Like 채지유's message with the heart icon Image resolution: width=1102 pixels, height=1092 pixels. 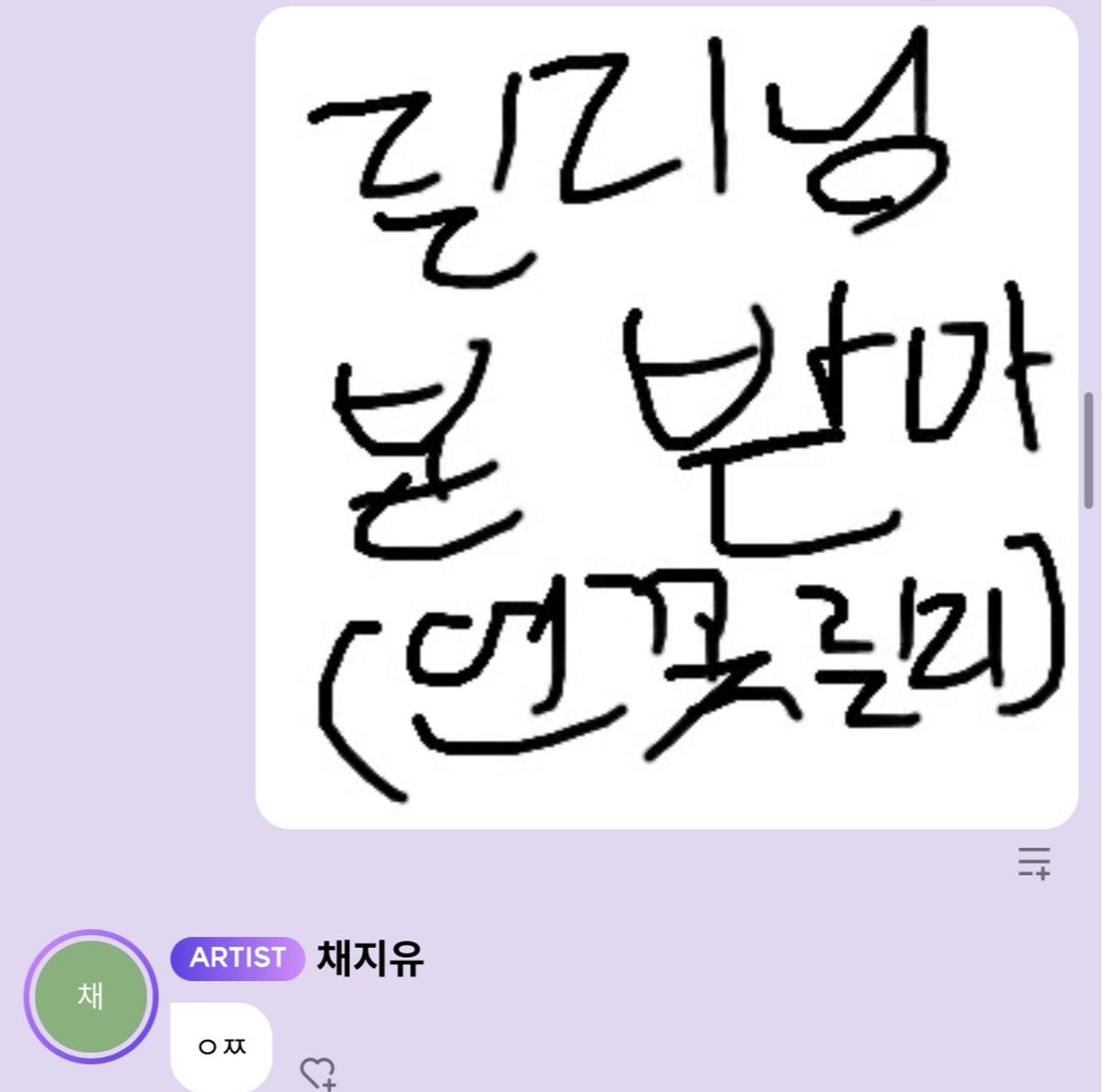tap(318, 1072)
